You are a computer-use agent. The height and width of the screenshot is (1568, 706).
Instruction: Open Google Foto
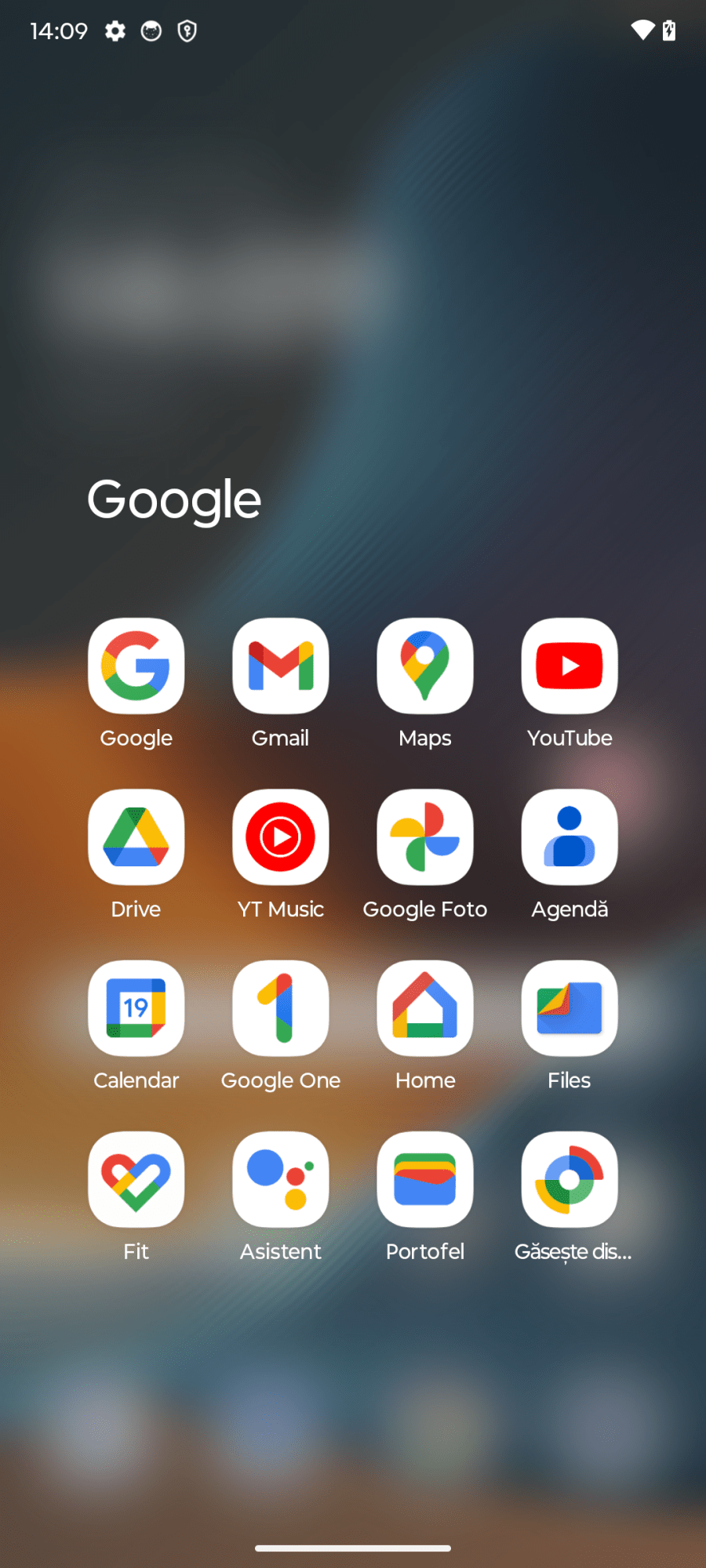click(425, 837)
